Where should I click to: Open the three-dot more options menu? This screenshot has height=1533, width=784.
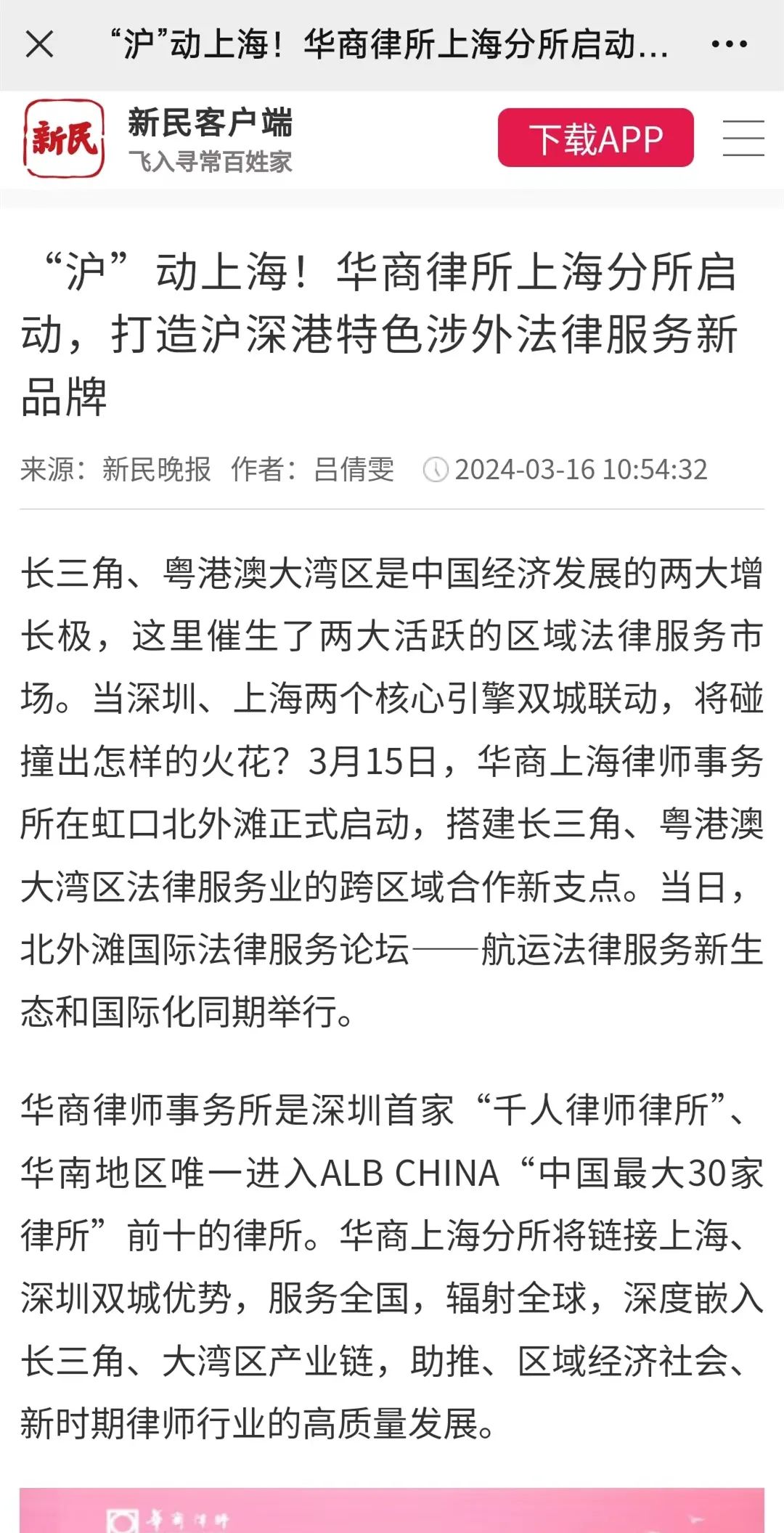pos(729,44)
